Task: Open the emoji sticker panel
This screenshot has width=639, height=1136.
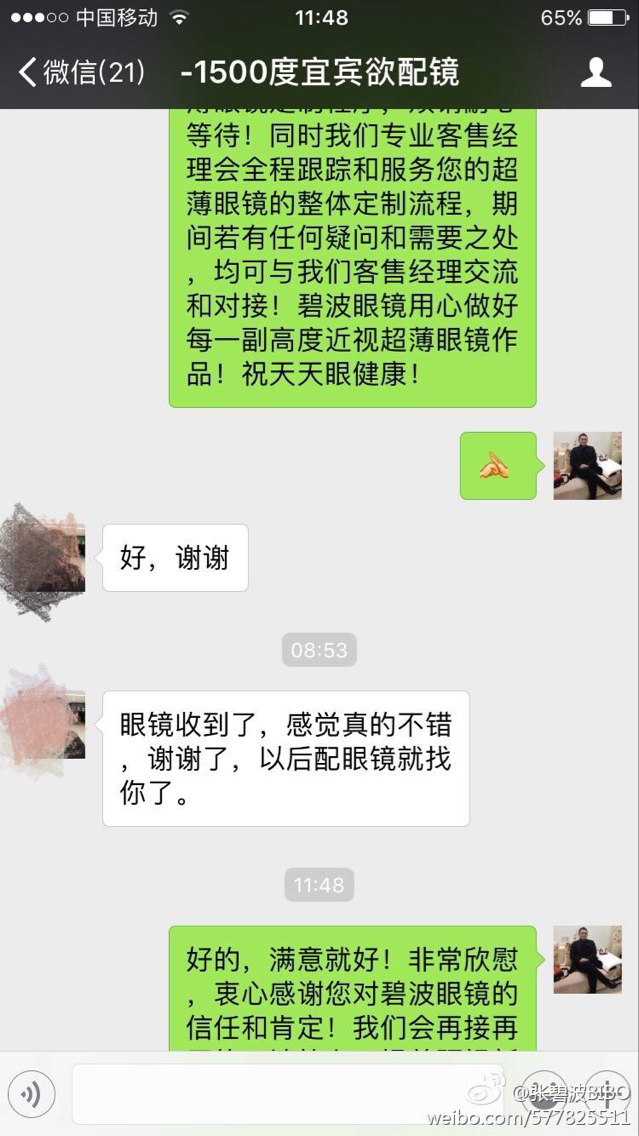Action: 548,1094
